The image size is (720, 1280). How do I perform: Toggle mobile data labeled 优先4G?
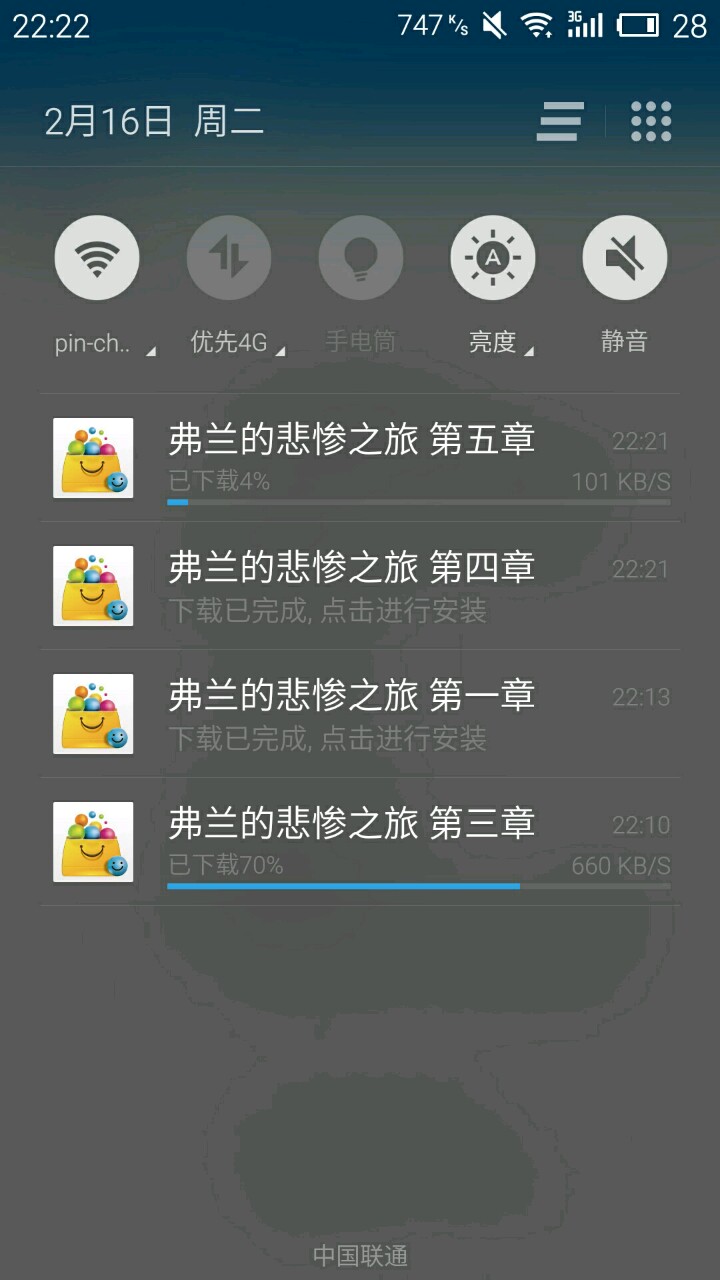click(229, 258)
